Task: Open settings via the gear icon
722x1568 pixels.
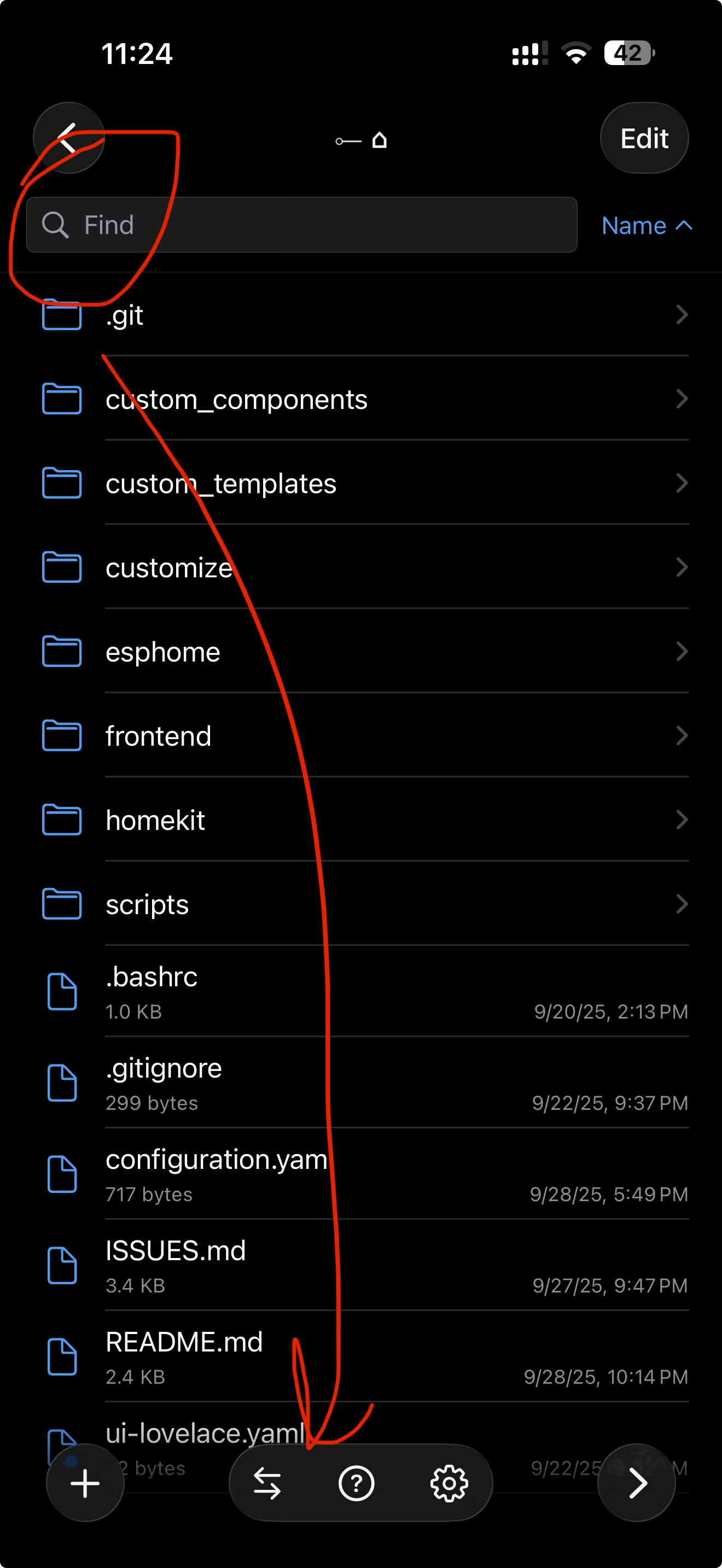Action: (449, 1483)
